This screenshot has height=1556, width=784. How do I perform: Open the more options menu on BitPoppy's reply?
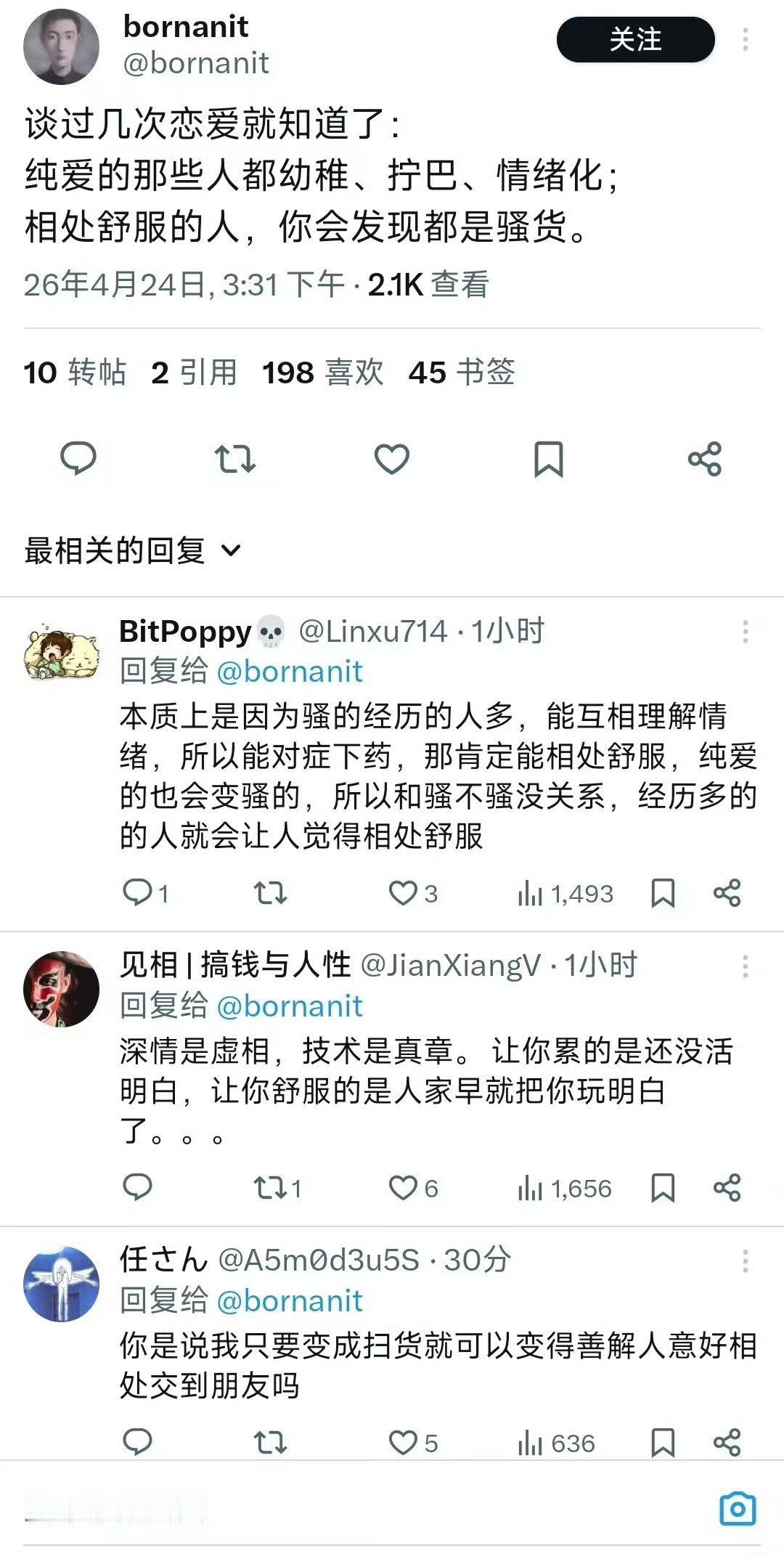[x=745, y=630]
